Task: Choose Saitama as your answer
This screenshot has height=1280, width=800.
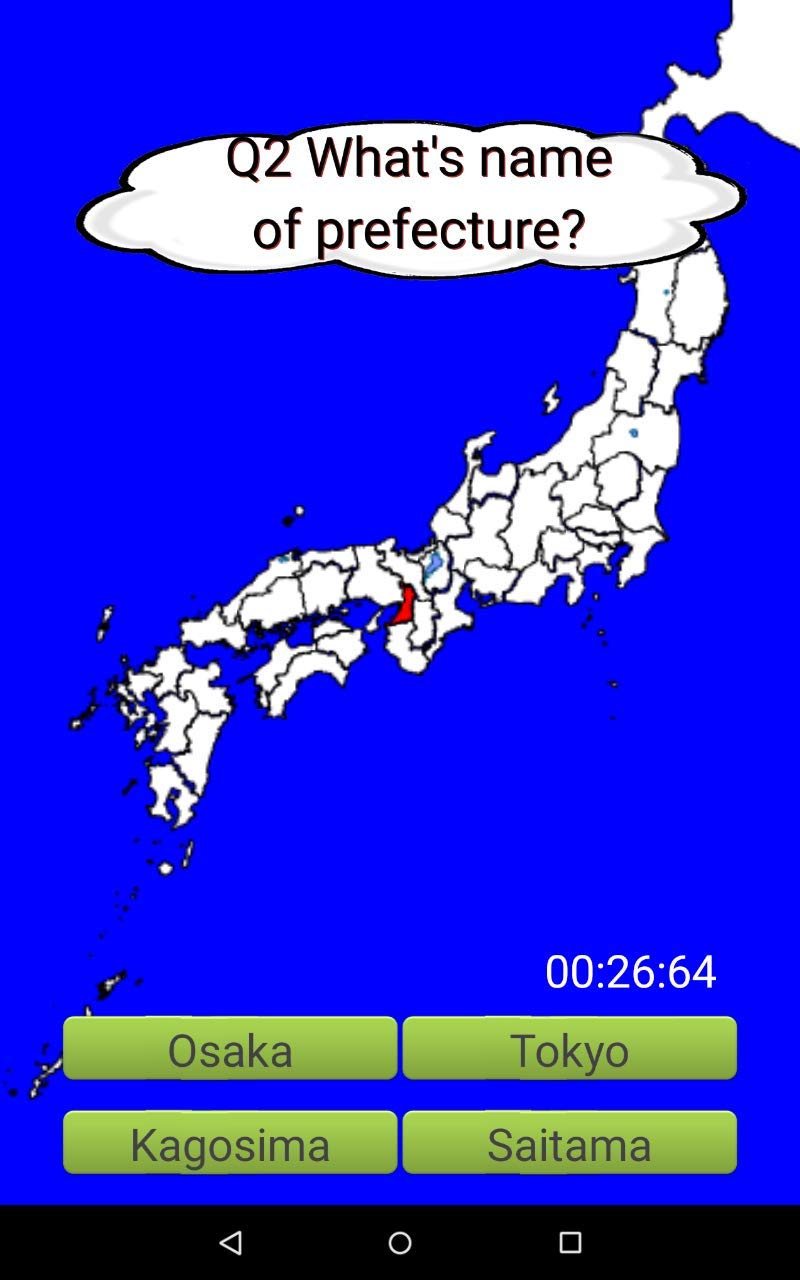Action: [569, 1142]
